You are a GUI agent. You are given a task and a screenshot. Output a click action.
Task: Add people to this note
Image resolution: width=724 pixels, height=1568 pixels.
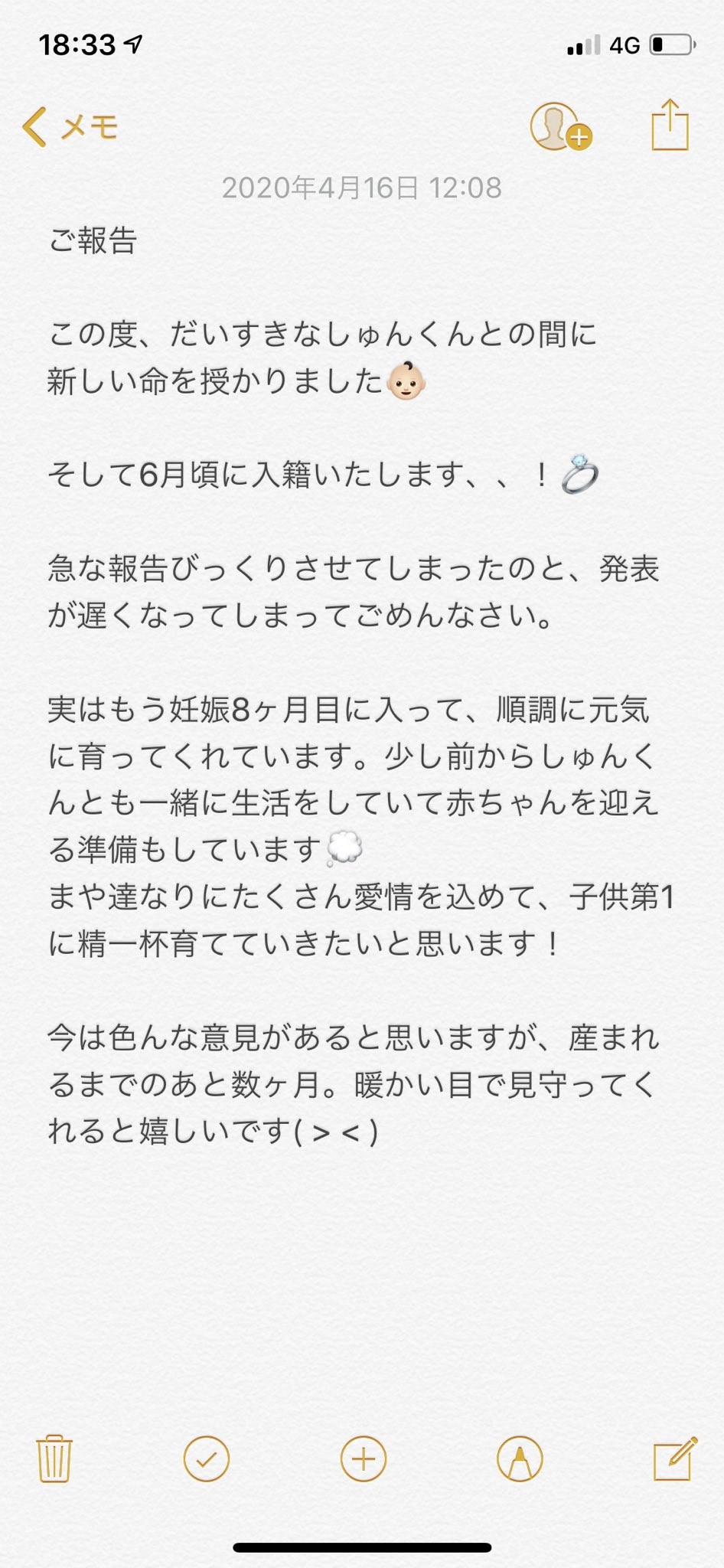coord(560,126)
